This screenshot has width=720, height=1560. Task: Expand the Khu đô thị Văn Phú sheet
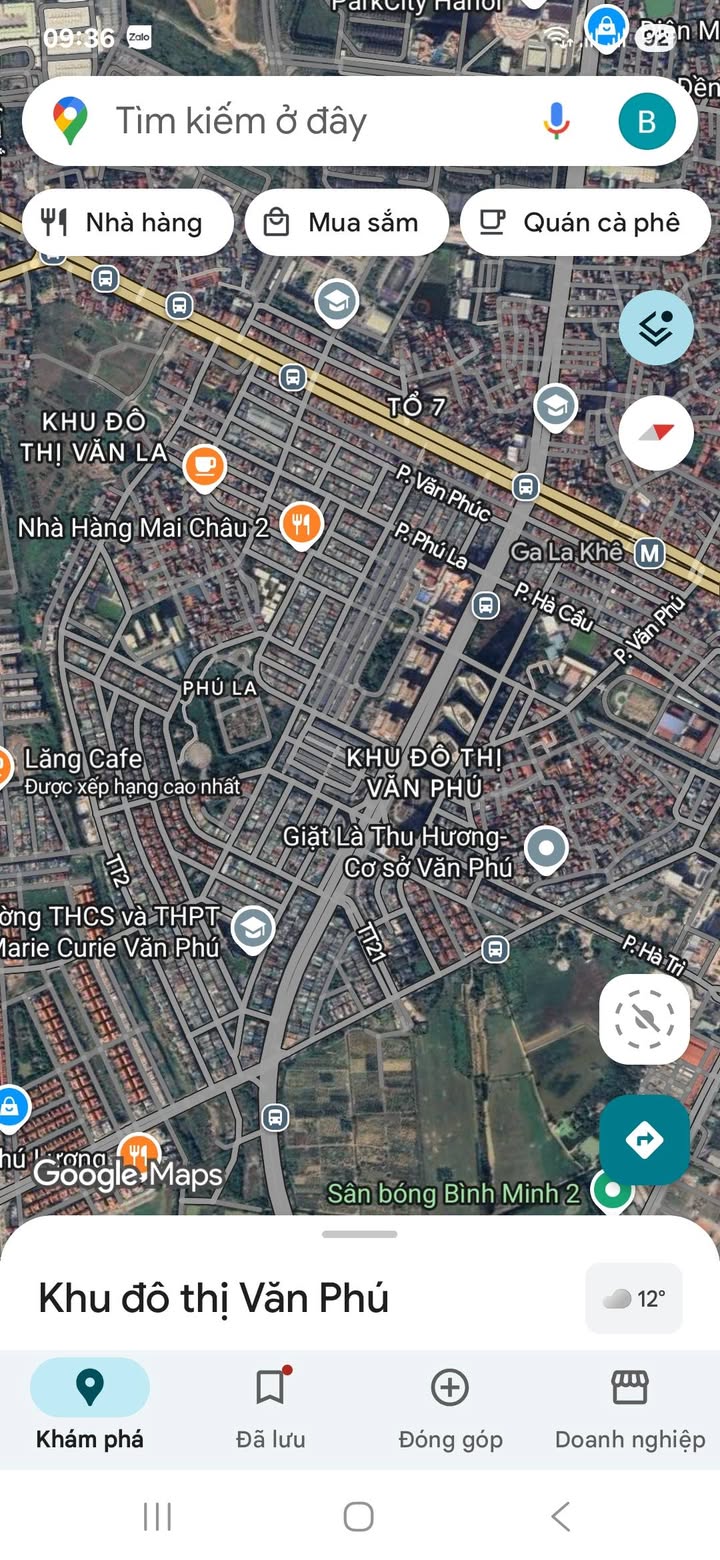(x=360, y=1235)
